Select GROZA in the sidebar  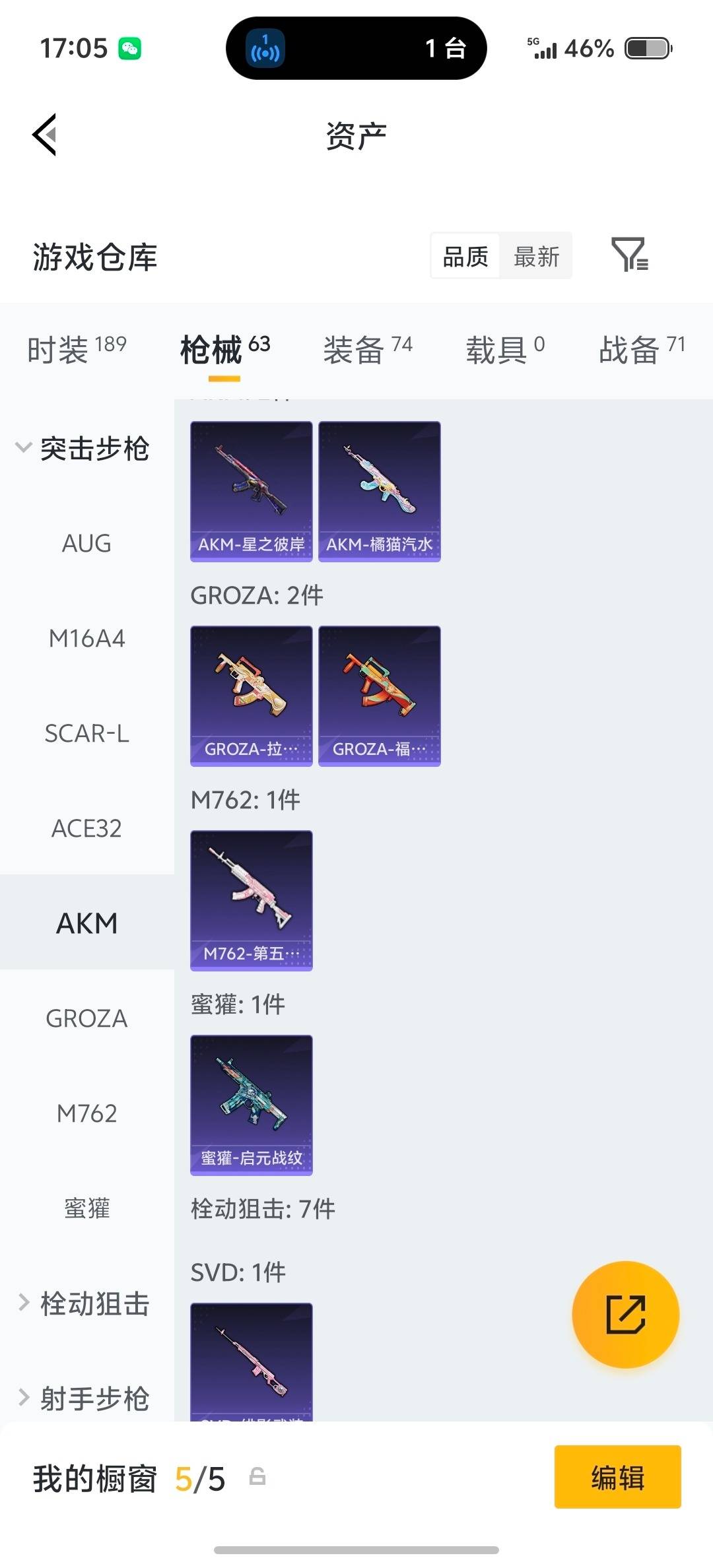[x=86, y=1018]
